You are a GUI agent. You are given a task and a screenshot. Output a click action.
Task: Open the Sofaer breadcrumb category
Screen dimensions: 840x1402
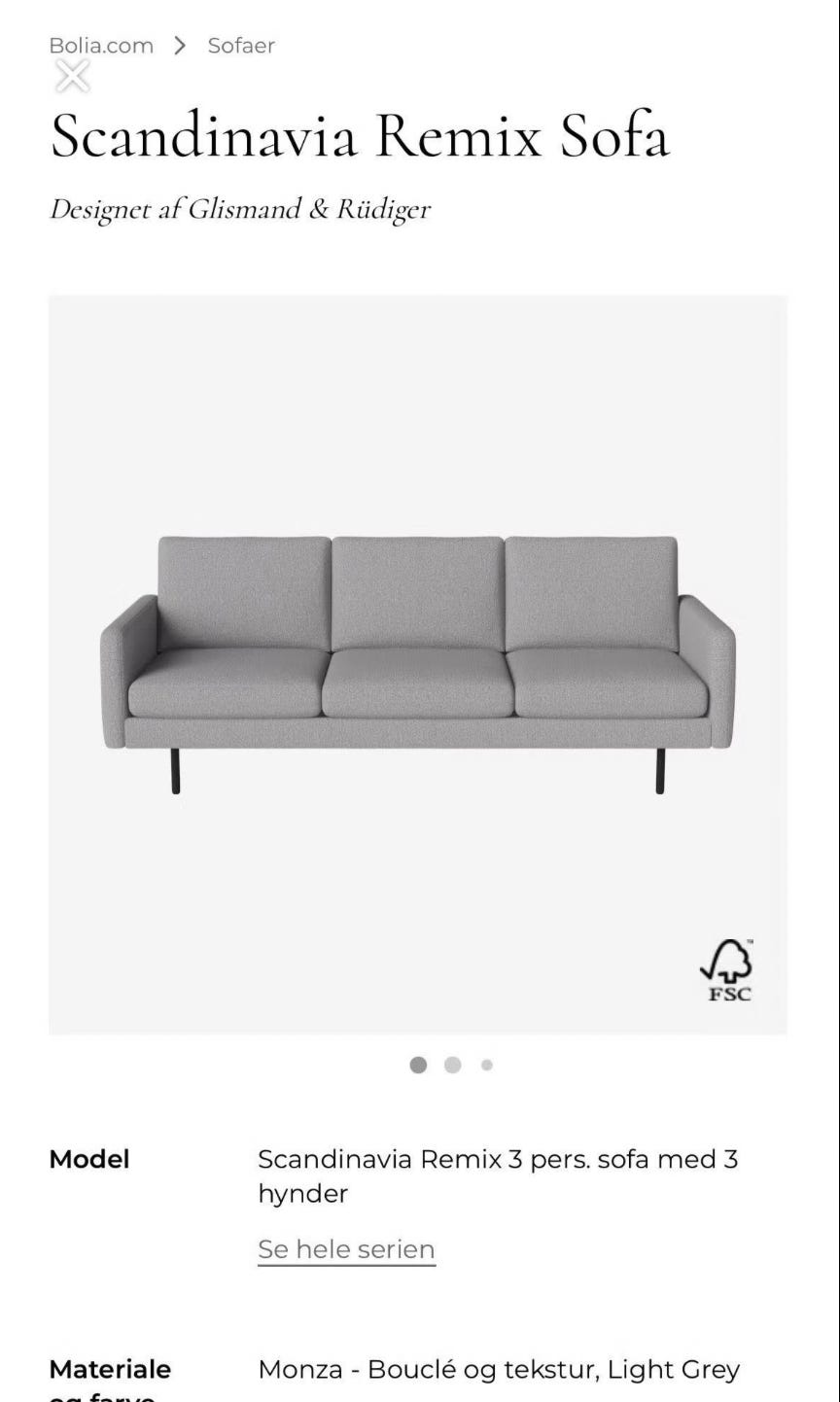241,46
